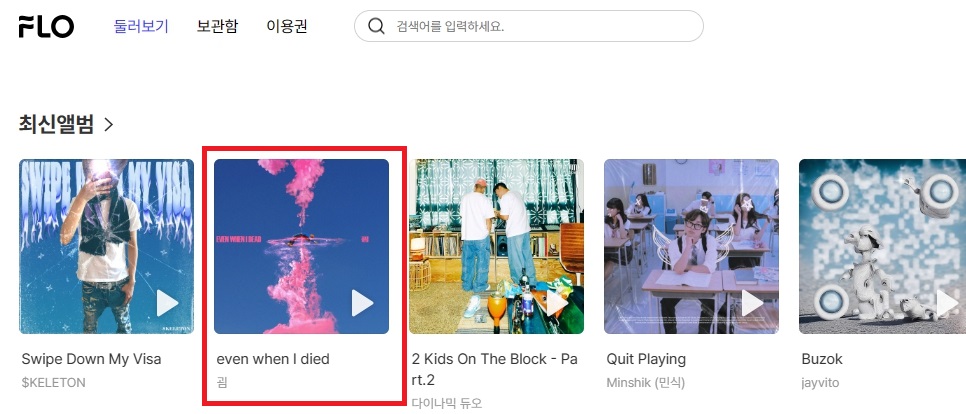Switch to the 둘러보기 tab

coord(141,27)
